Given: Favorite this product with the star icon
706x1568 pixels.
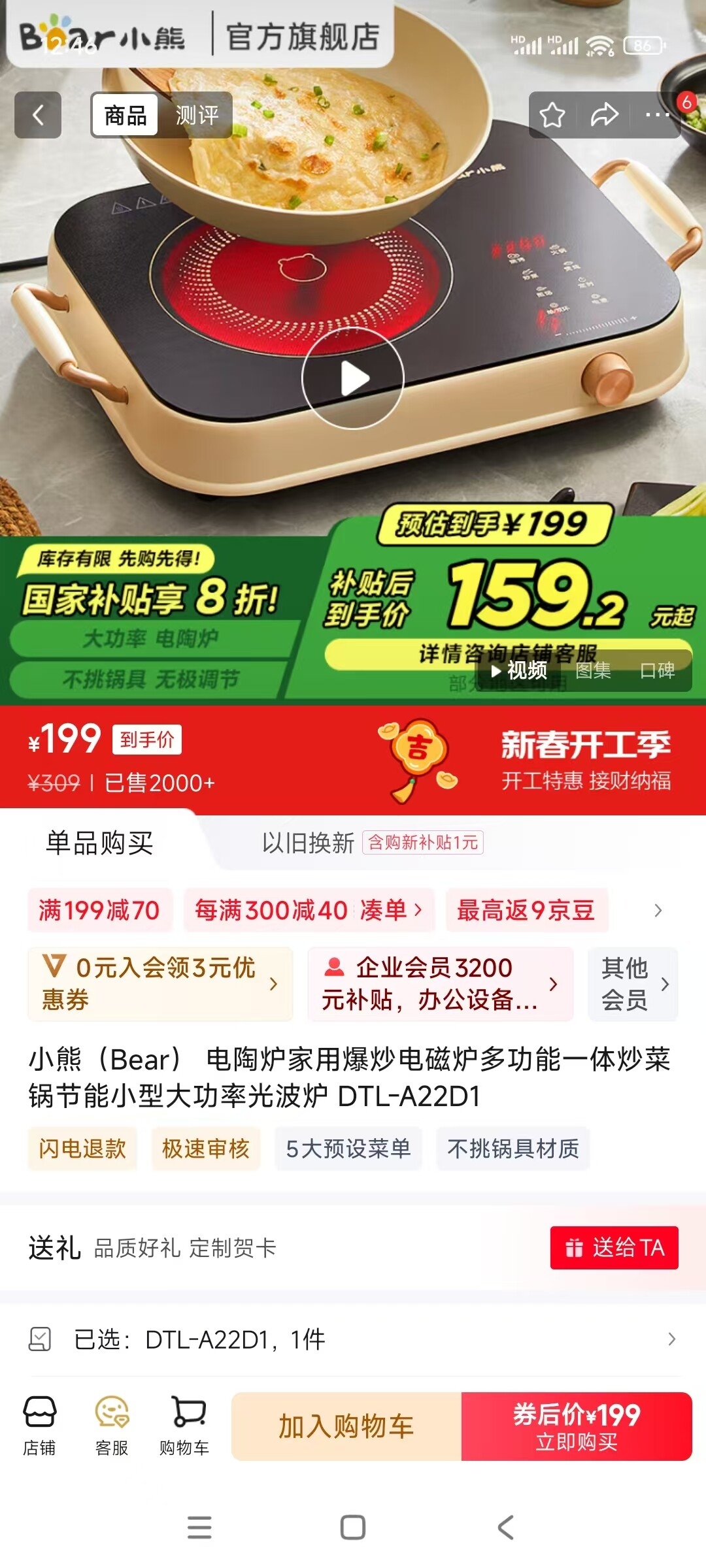Looking at the screenshot, I should (x=552, y=115).
